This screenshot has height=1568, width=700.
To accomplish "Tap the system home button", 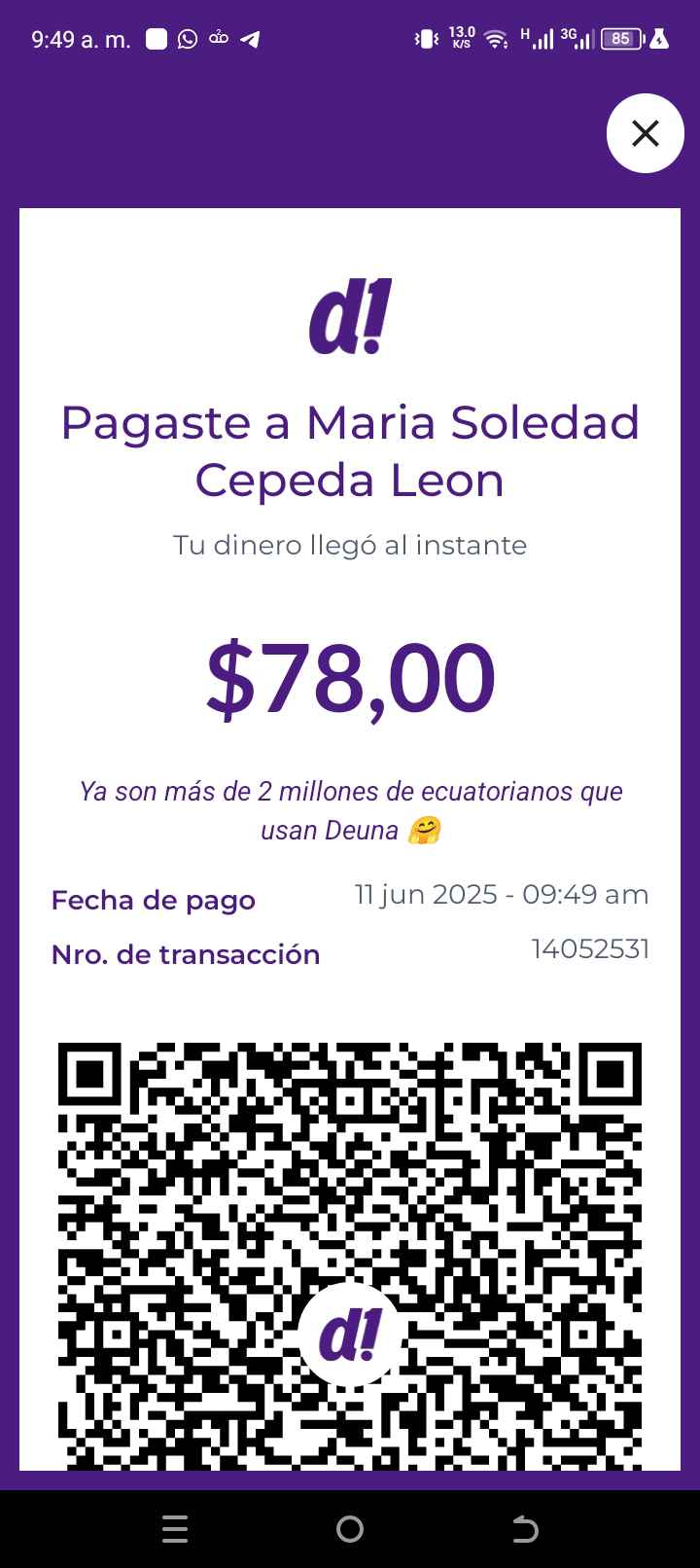I will click(350, 1529).
